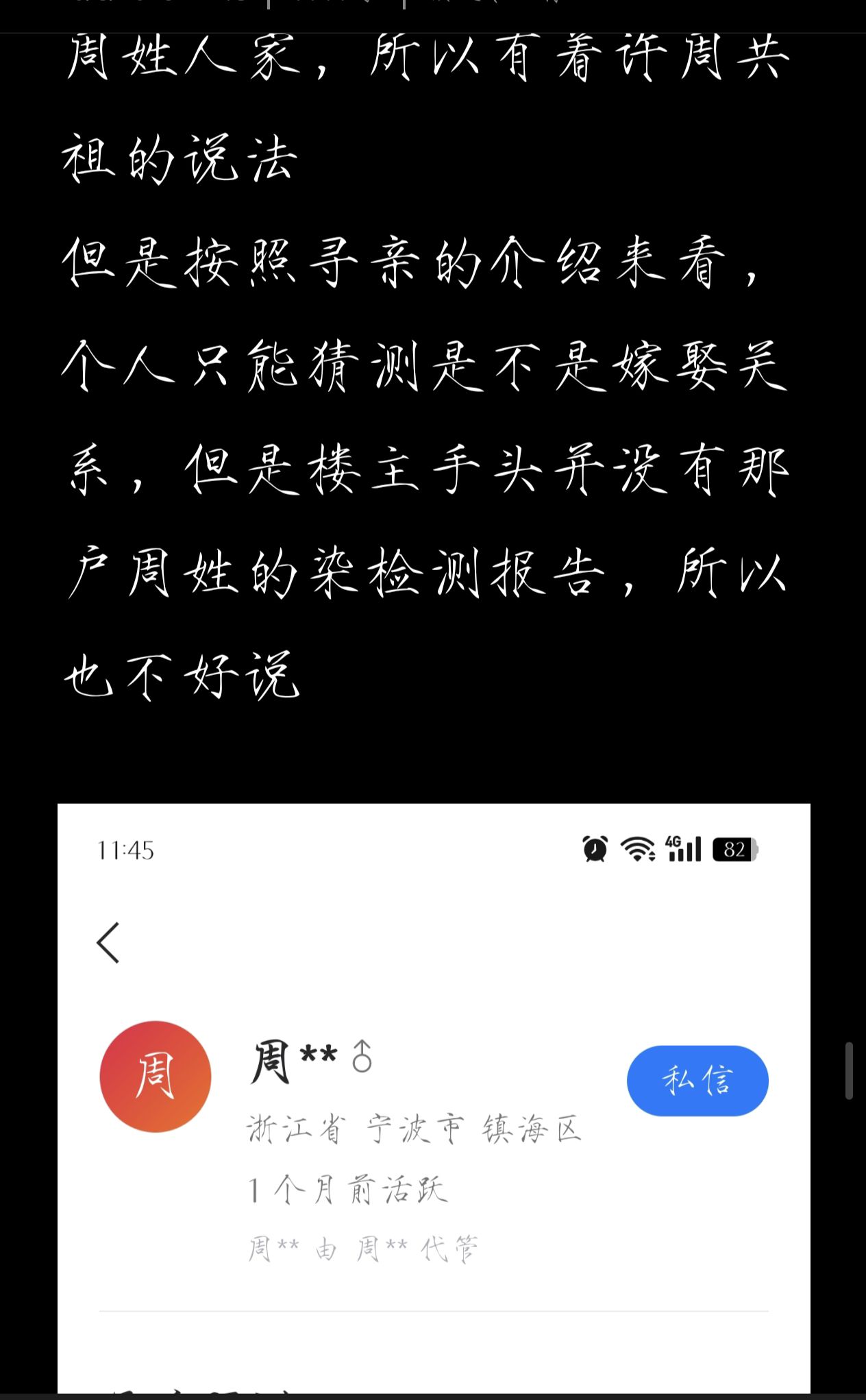This screenshot has width=866, height=1400.
Task: Open the embedded profile screenshot image
Action: point(434,1098)
